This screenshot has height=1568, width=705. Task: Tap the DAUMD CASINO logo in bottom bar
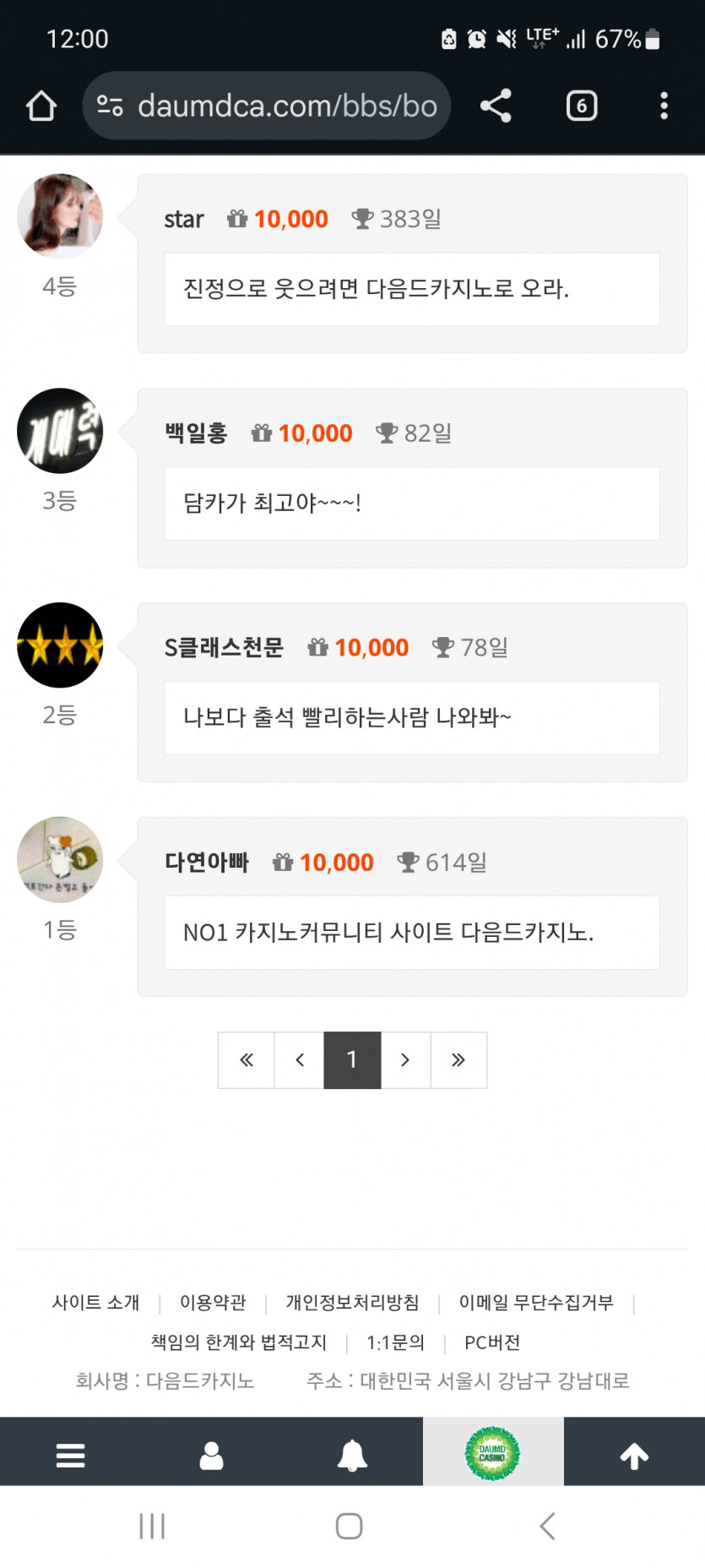point(494,1453)
